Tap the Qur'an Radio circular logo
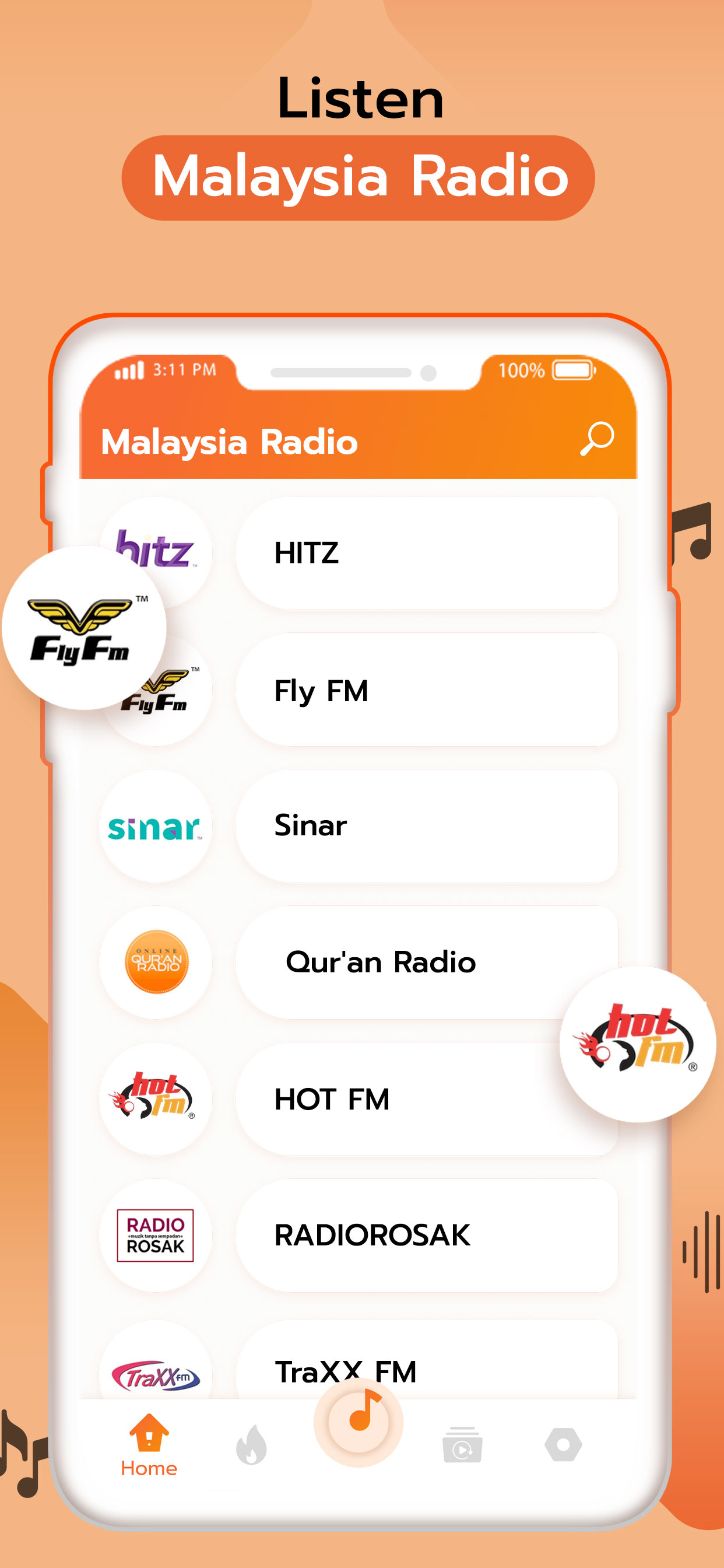This screenshot has height=1568, width=724. click(x=155, y=962)
